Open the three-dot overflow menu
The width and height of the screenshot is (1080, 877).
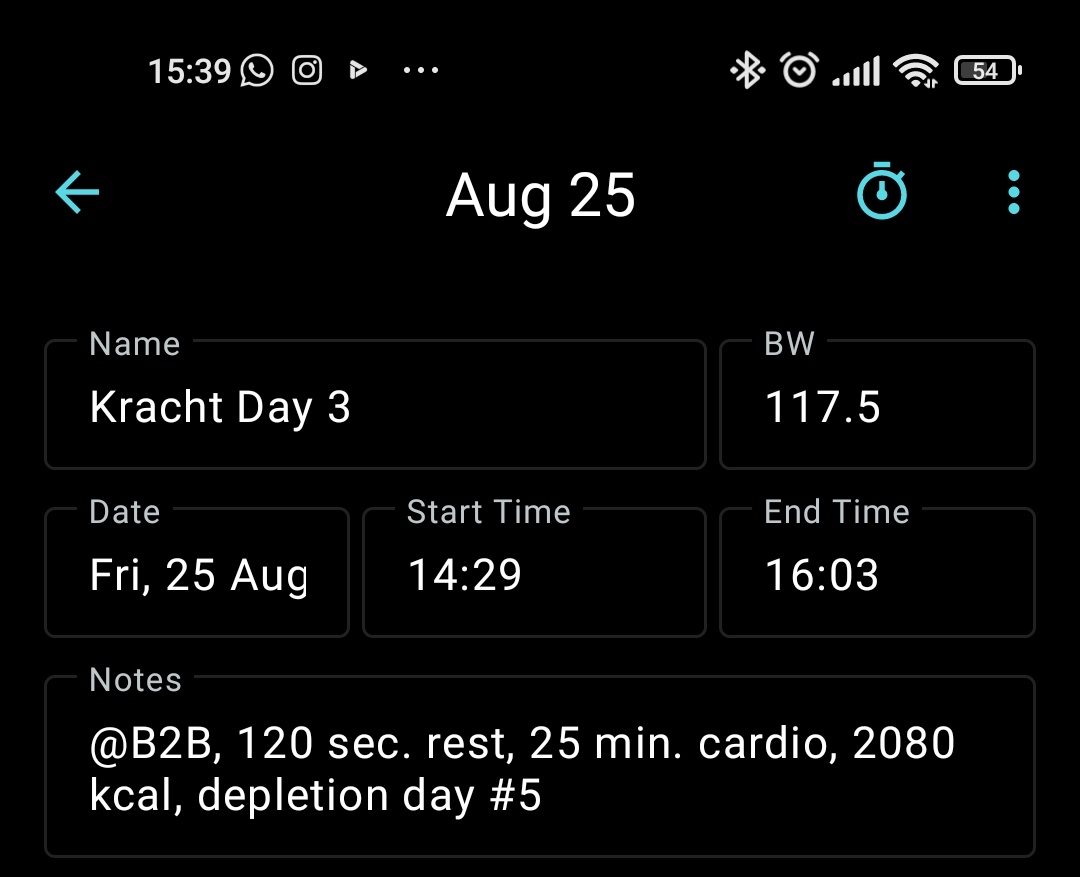coord(1013,192)
